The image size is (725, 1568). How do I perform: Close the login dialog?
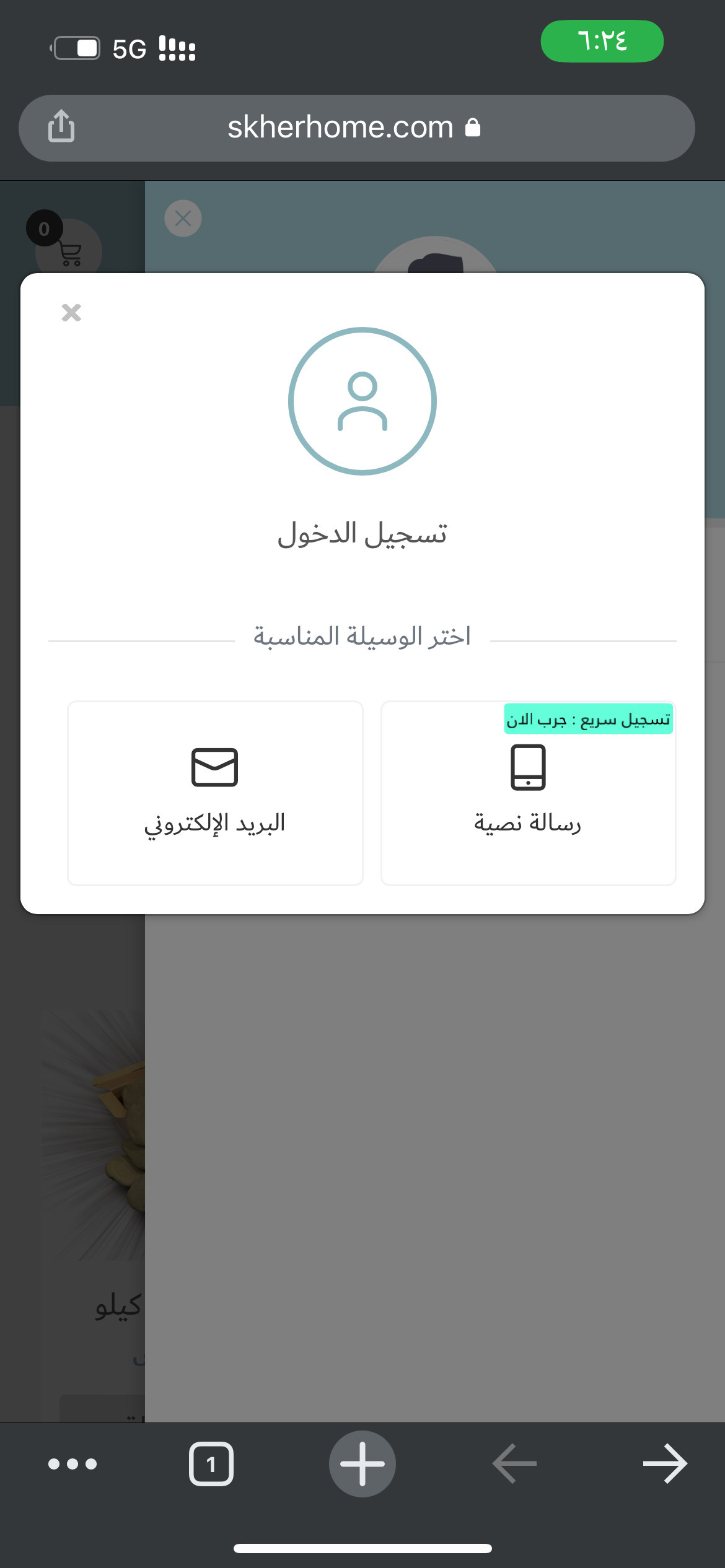[x=71, y=313]
